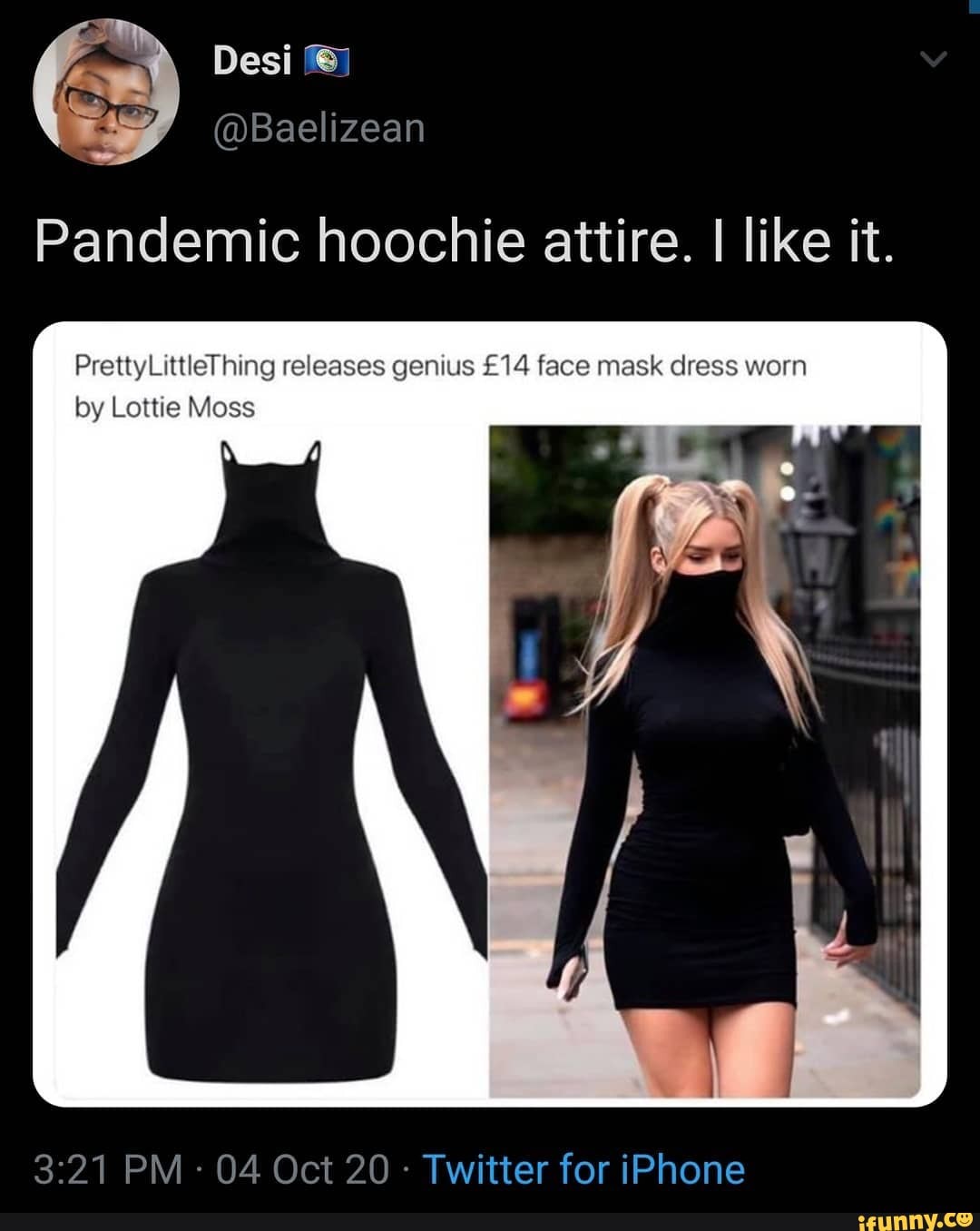Open the @Baelizean profile handle
Screen dimensions: 980x1231
point(318,128)
